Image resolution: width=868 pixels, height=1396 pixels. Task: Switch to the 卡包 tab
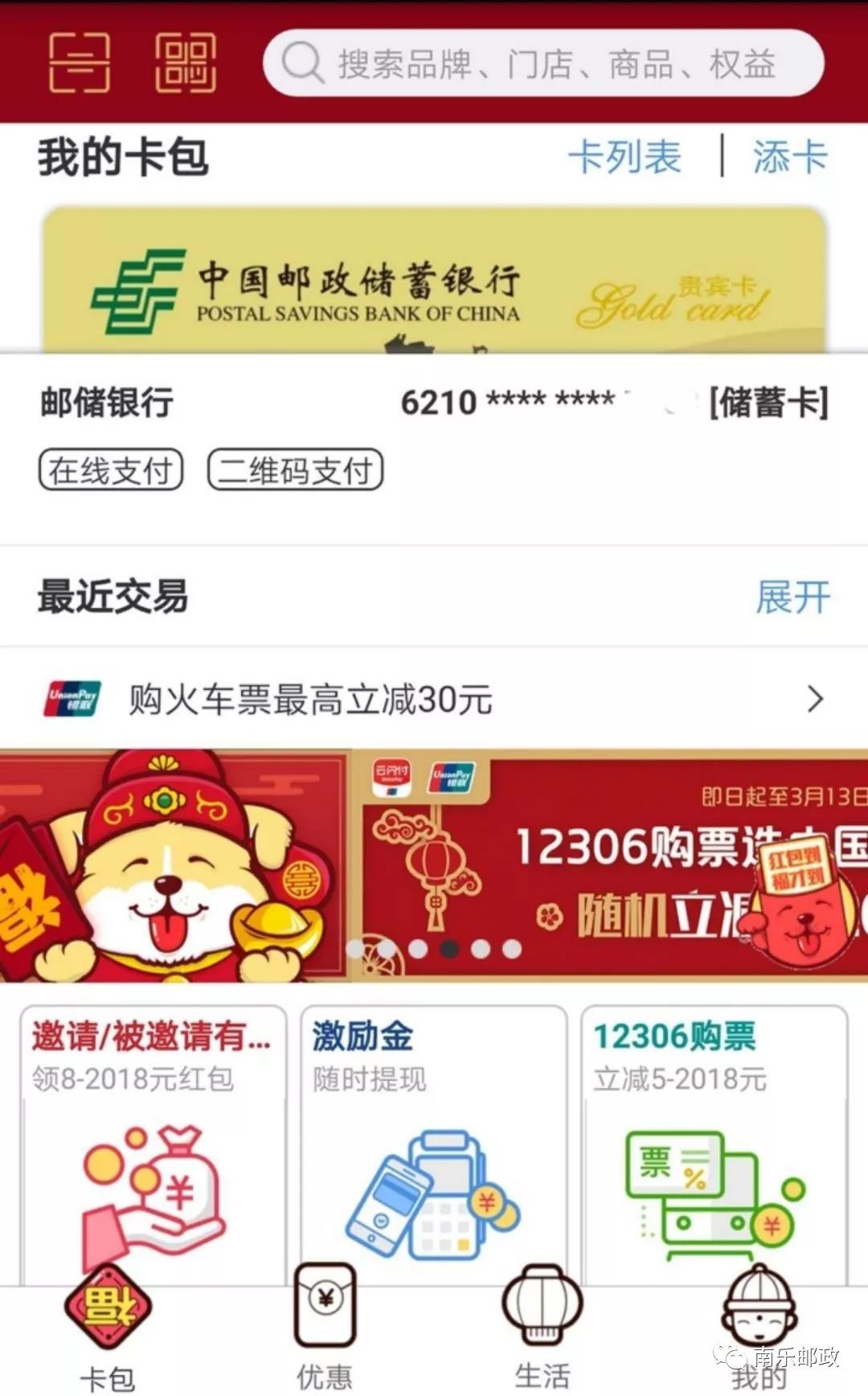point(108,1328)
